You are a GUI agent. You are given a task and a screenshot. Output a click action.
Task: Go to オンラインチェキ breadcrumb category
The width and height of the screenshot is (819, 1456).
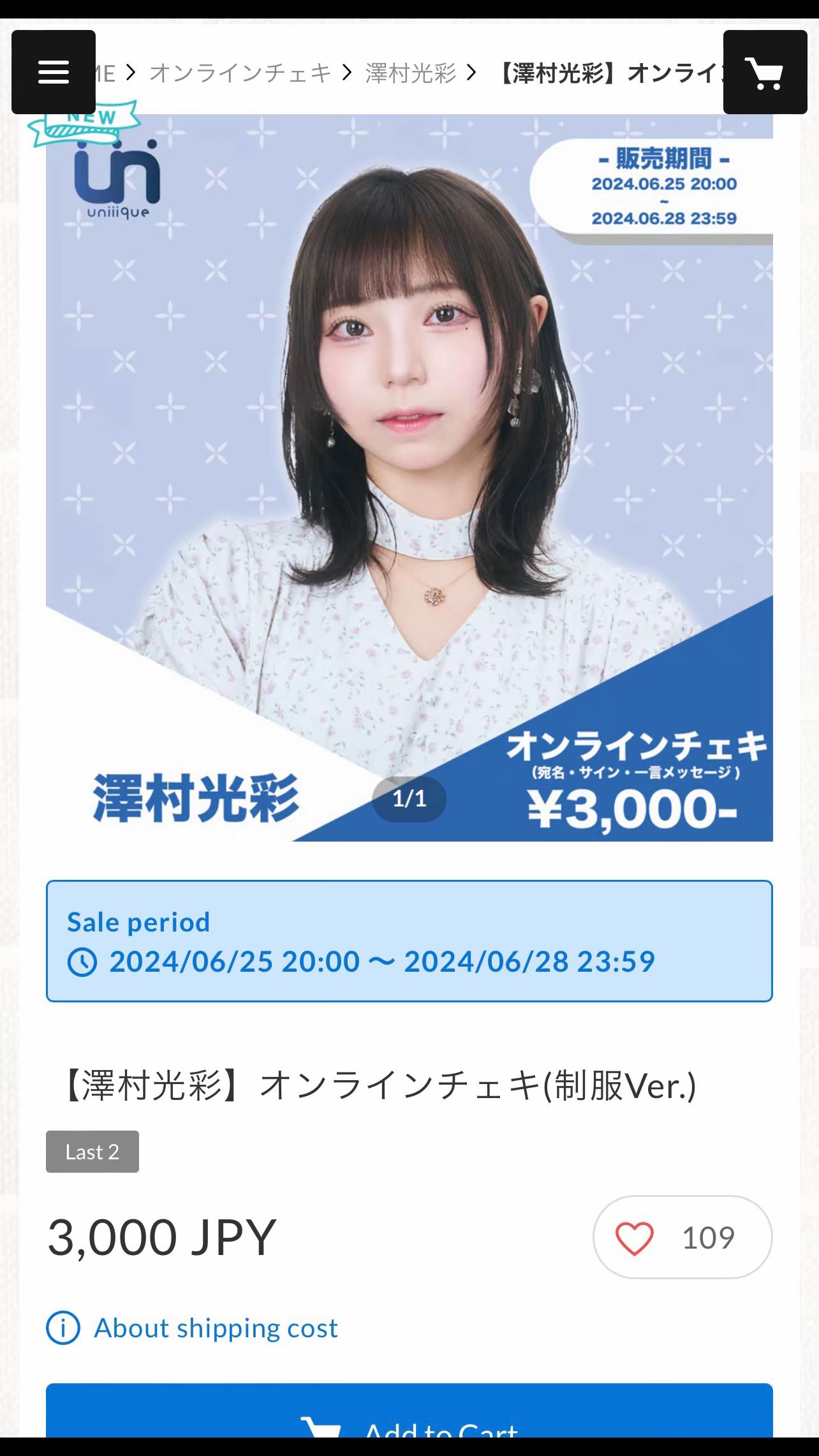pyautogui.click(x=240, y=73)
